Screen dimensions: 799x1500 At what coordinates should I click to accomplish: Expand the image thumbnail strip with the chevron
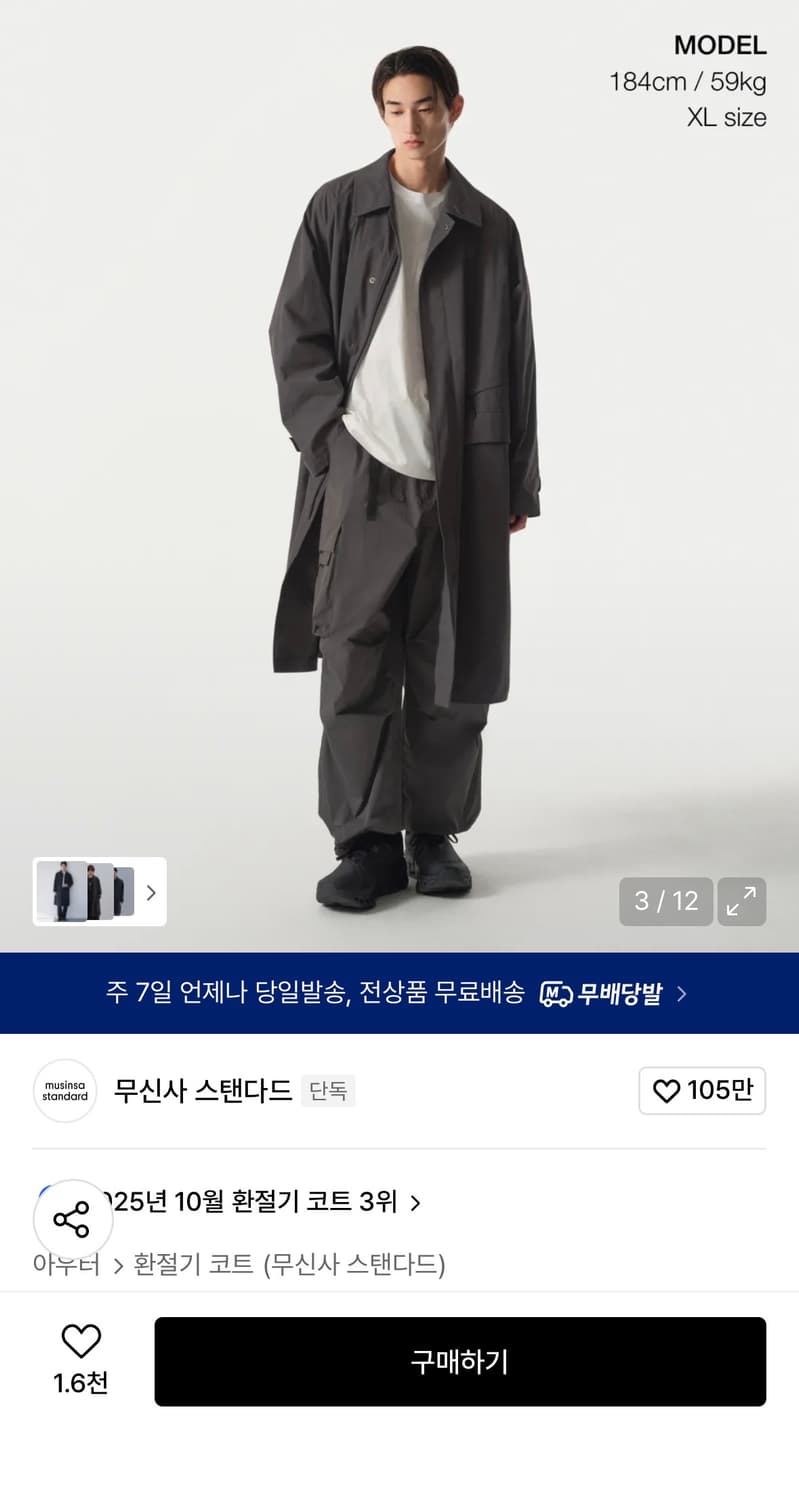pos(151,891)
